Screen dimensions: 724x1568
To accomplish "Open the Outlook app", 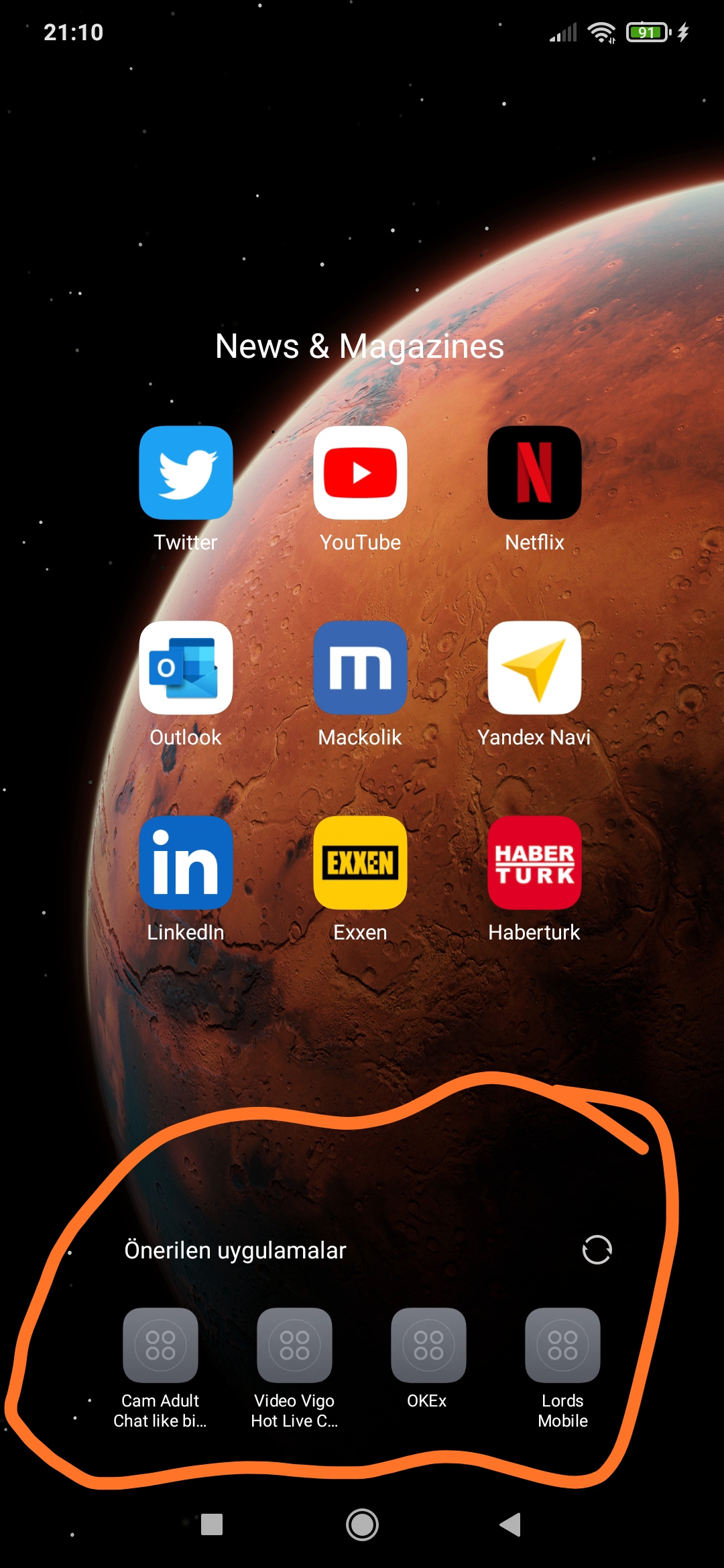I will [x=186, y=668].
